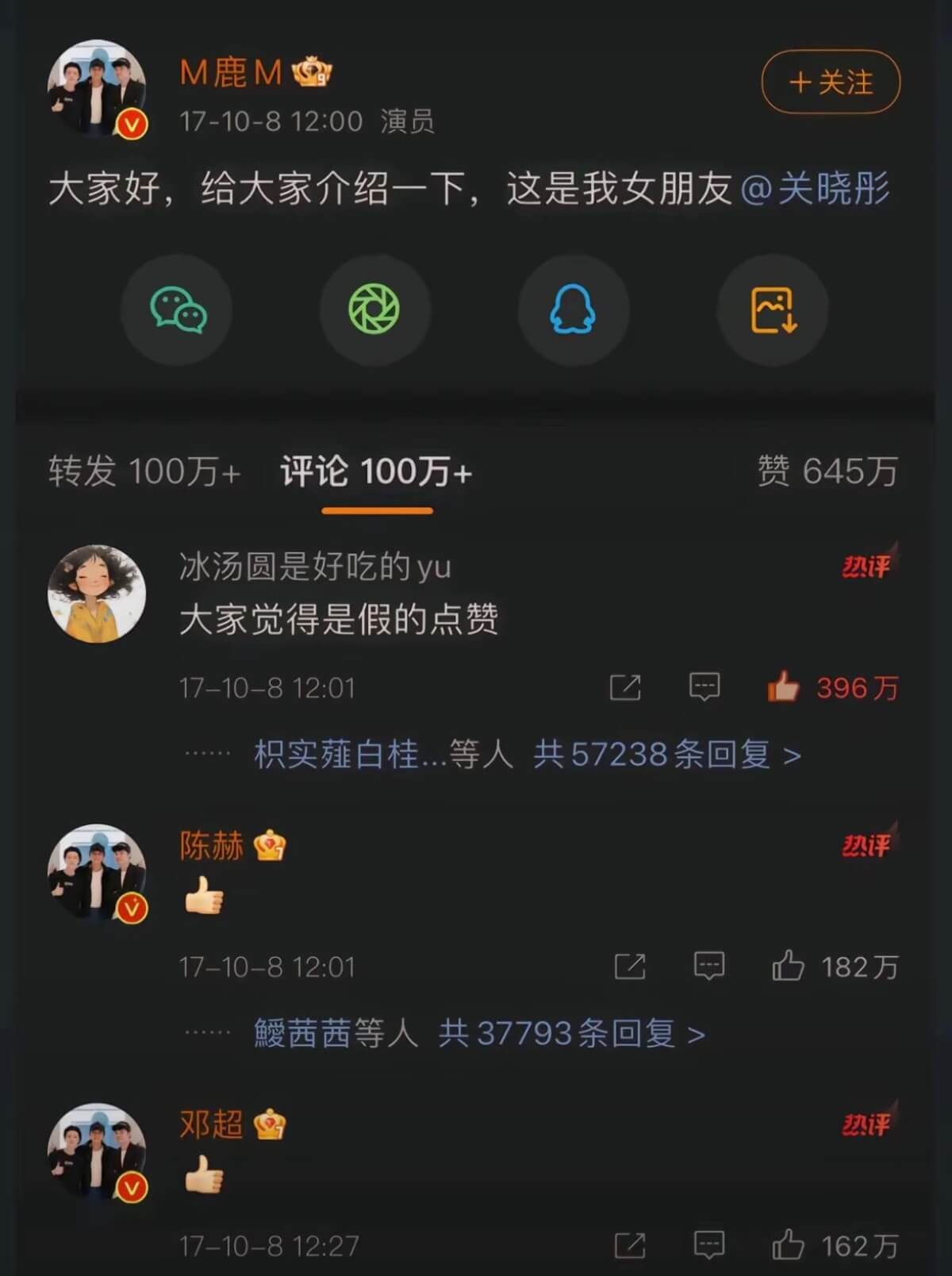Follow M鹿M with the 关注 button
This screenshot has width=952, height=1276.
[x=831, y=82]
